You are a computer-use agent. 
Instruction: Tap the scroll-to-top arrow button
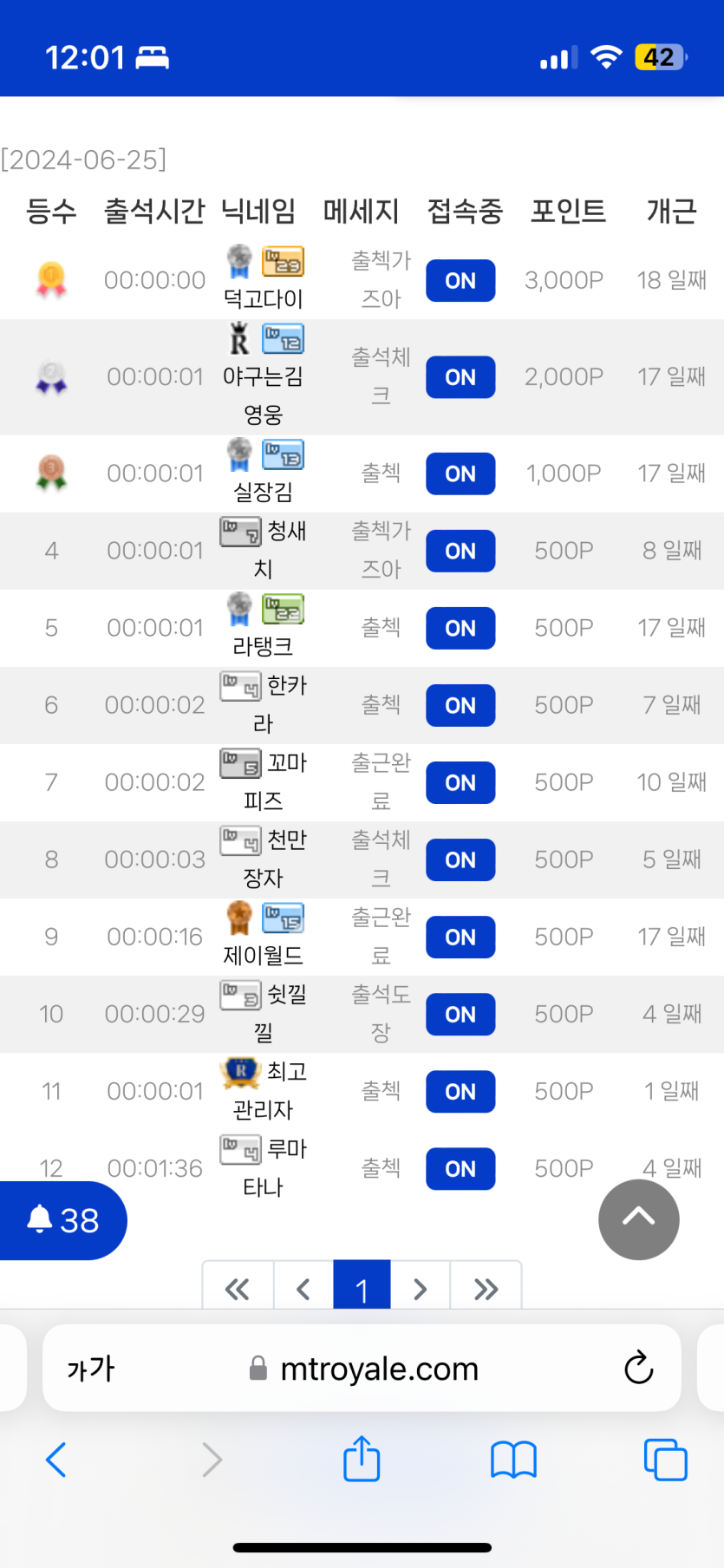pyautogui.click(x=638, y=1218)
